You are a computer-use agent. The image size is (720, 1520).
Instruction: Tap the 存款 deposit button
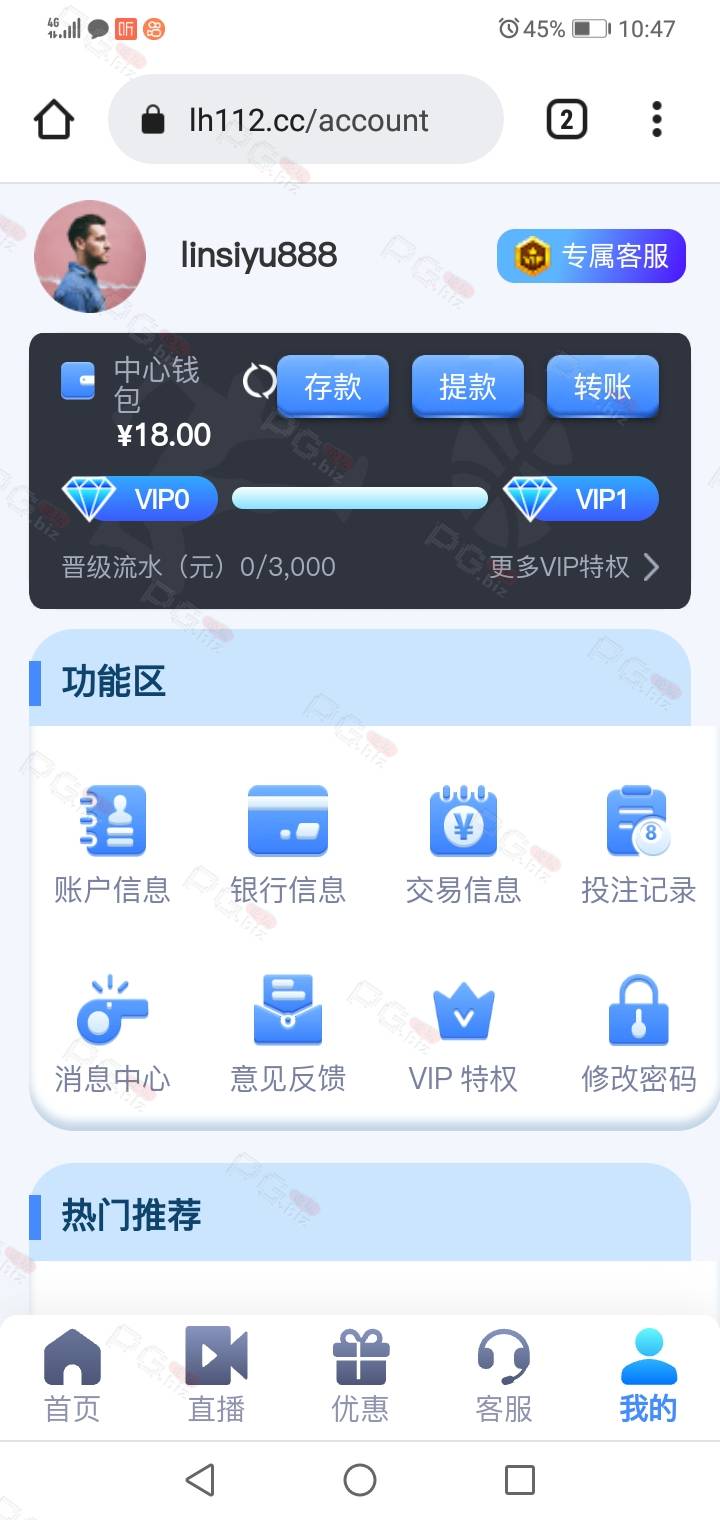332,386
